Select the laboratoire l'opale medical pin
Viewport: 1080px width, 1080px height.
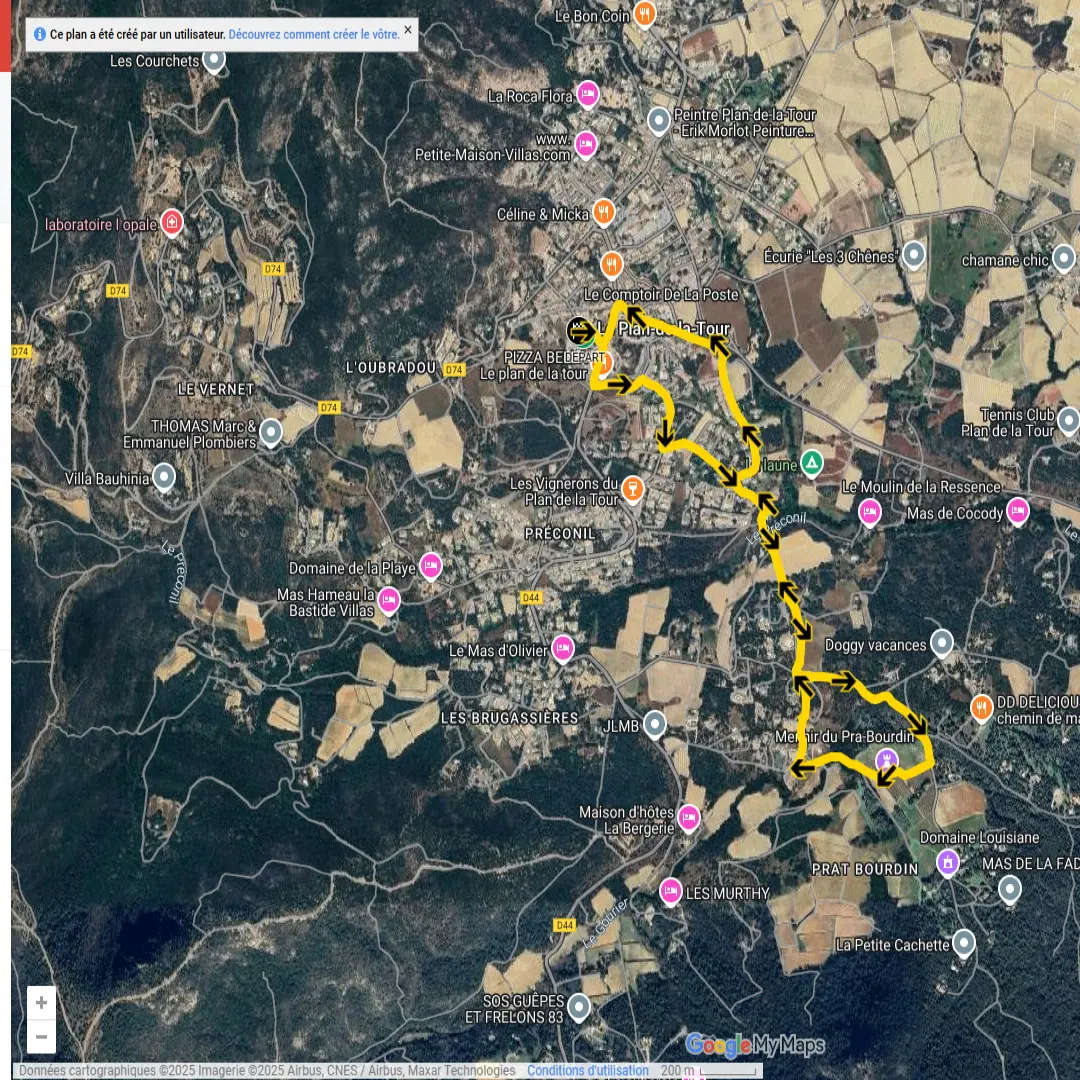pyautogui.click(x=172, y=222)
